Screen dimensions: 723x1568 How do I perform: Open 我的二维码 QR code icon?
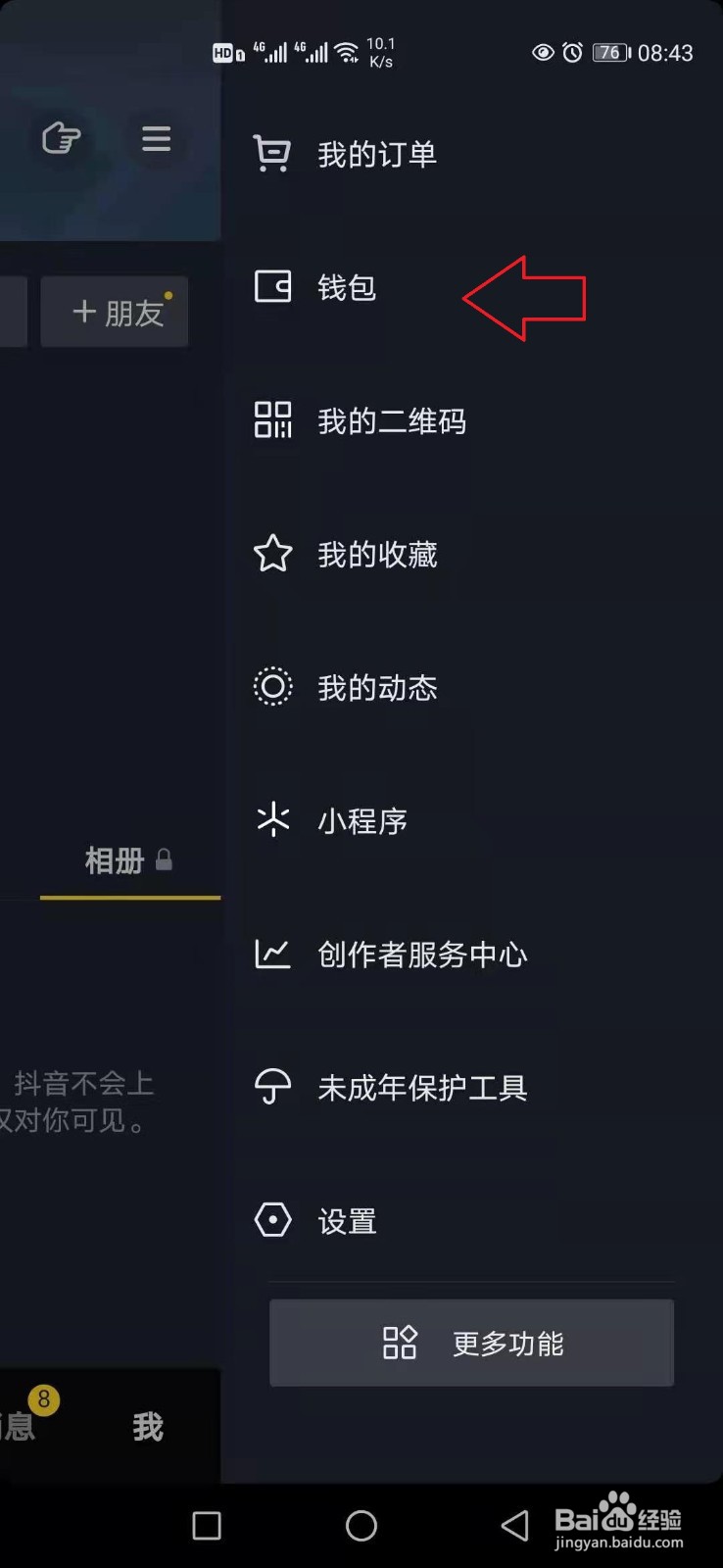(271, 421)
